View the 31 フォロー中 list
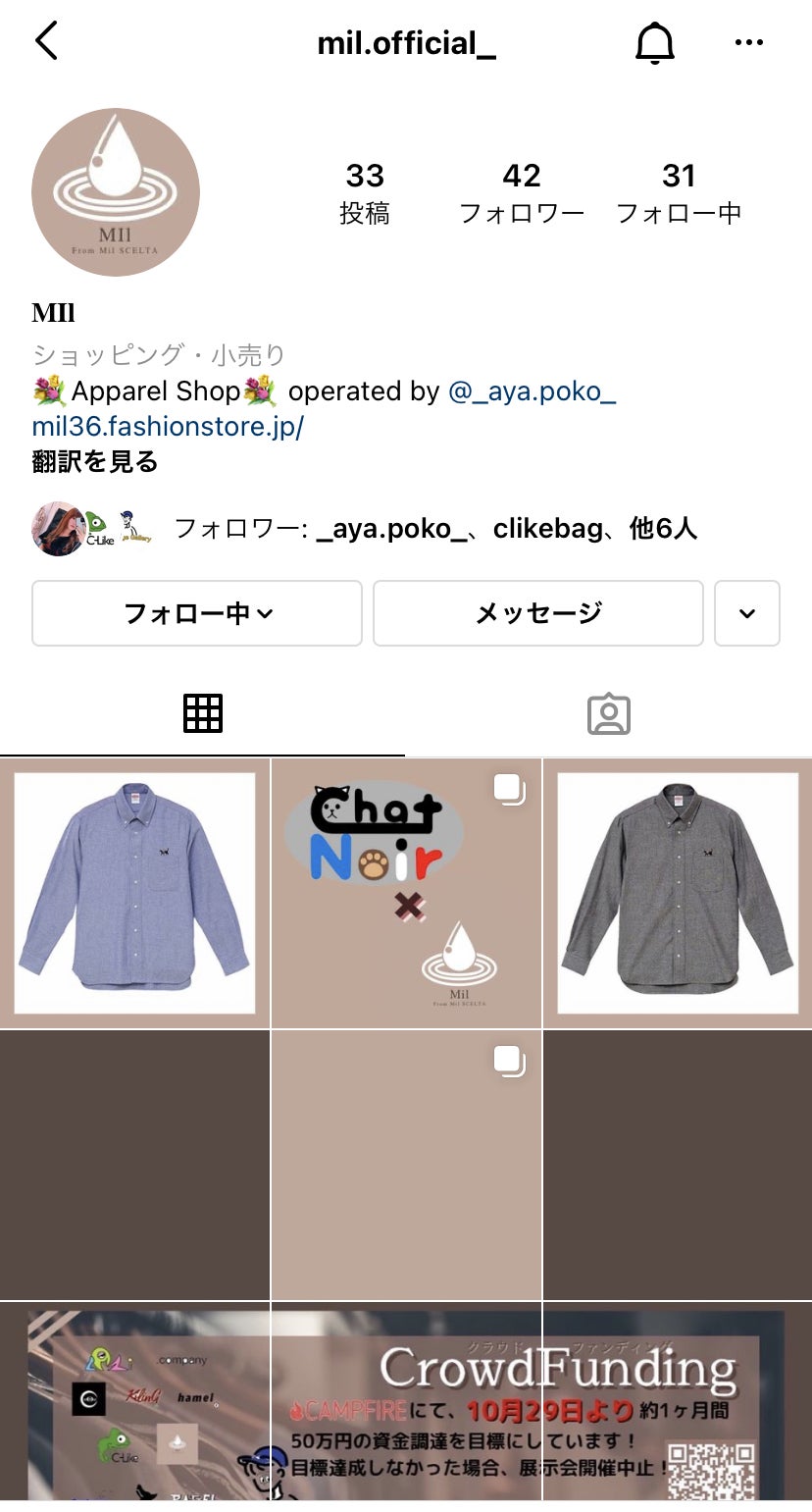 (x=679, y=192)
